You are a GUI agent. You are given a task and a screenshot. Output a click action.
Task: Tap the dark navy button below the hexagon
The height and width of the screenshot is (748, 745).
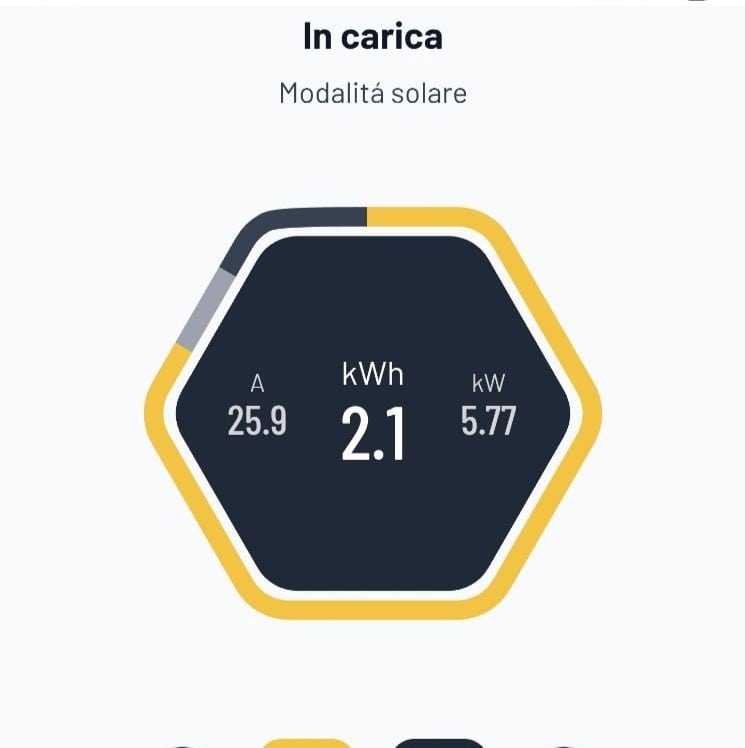click(x=438, y=743)
